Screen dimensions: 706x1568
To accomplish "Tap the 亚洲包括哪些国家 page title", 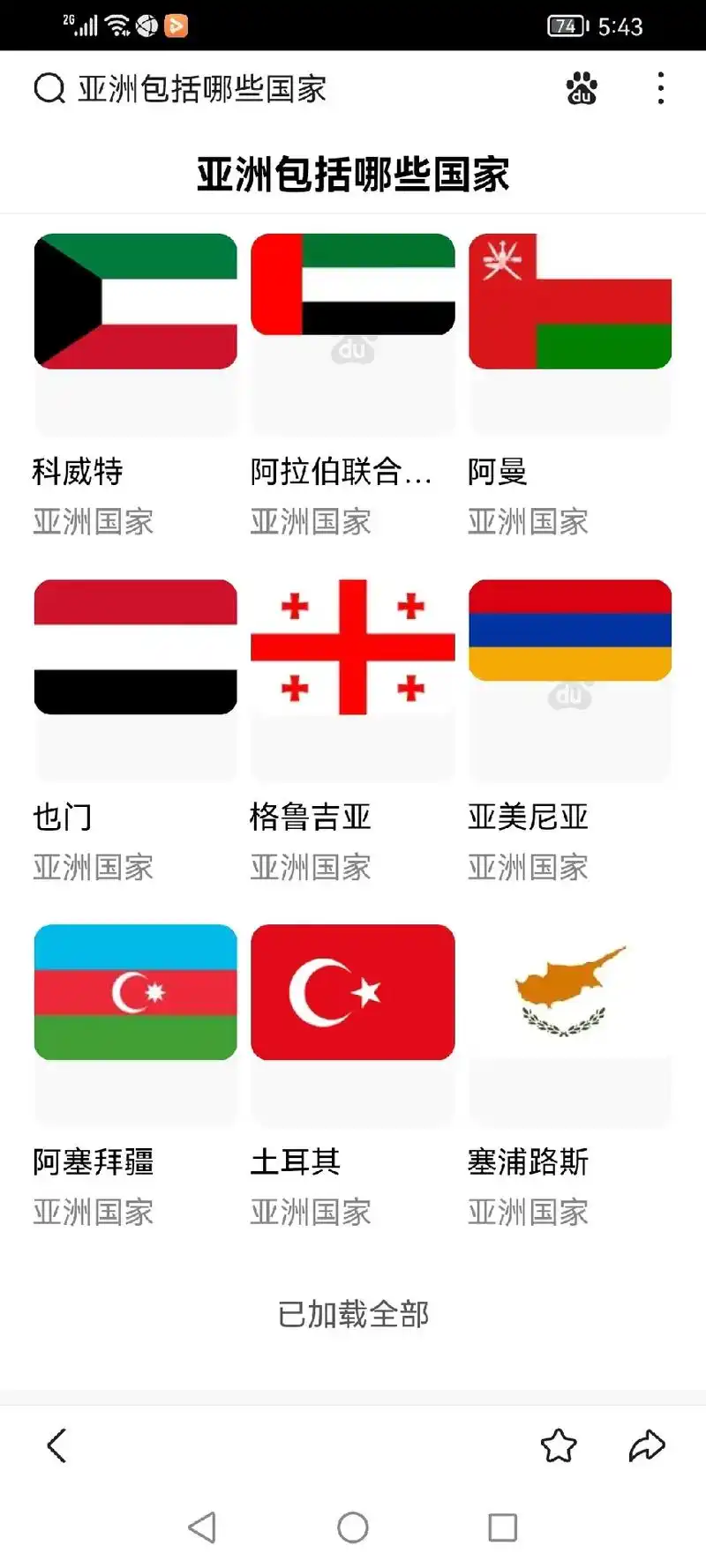I will click(353, 174).
